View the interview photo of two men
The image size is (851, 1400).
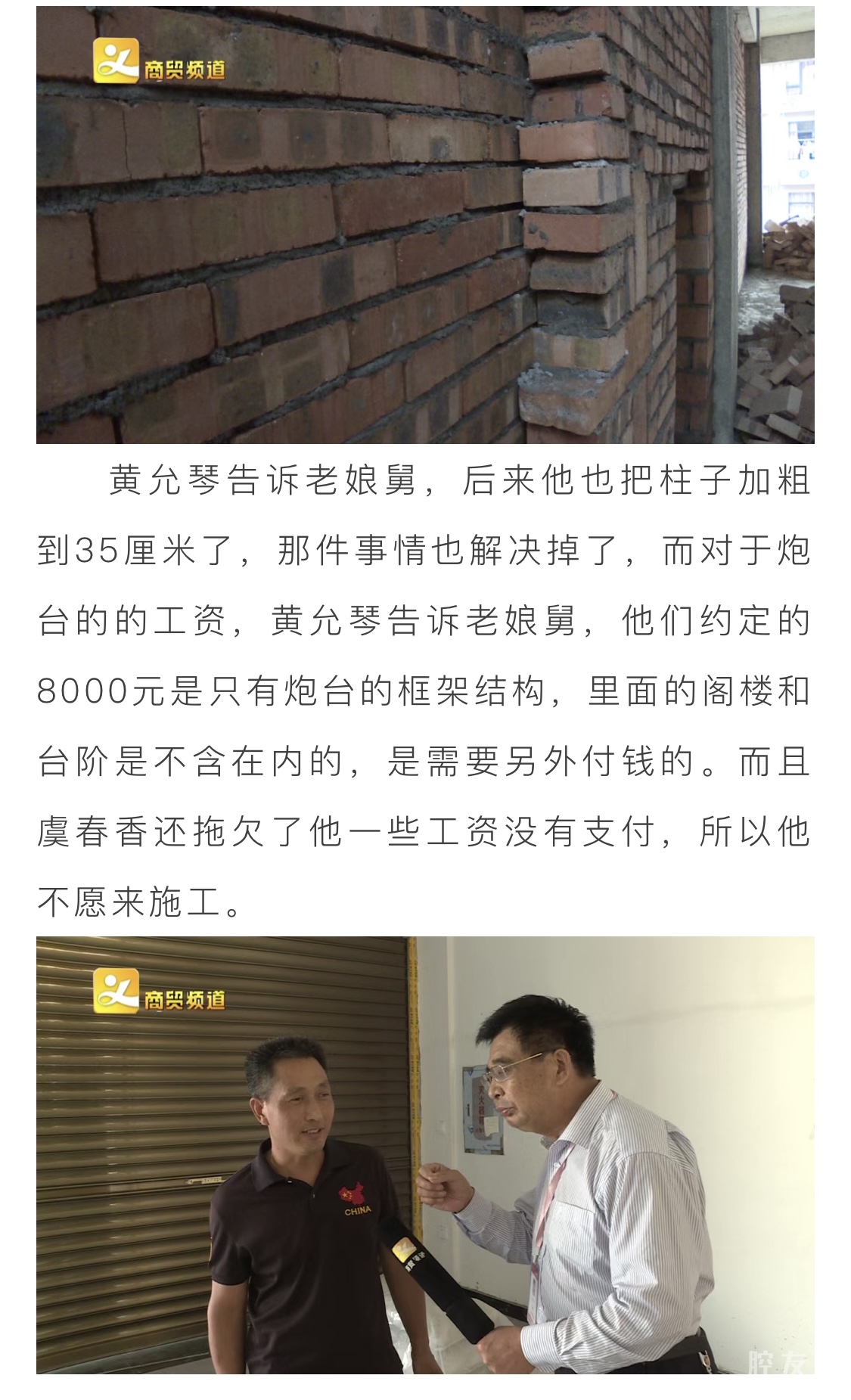pyautogui.click(x=425, y=1155)
